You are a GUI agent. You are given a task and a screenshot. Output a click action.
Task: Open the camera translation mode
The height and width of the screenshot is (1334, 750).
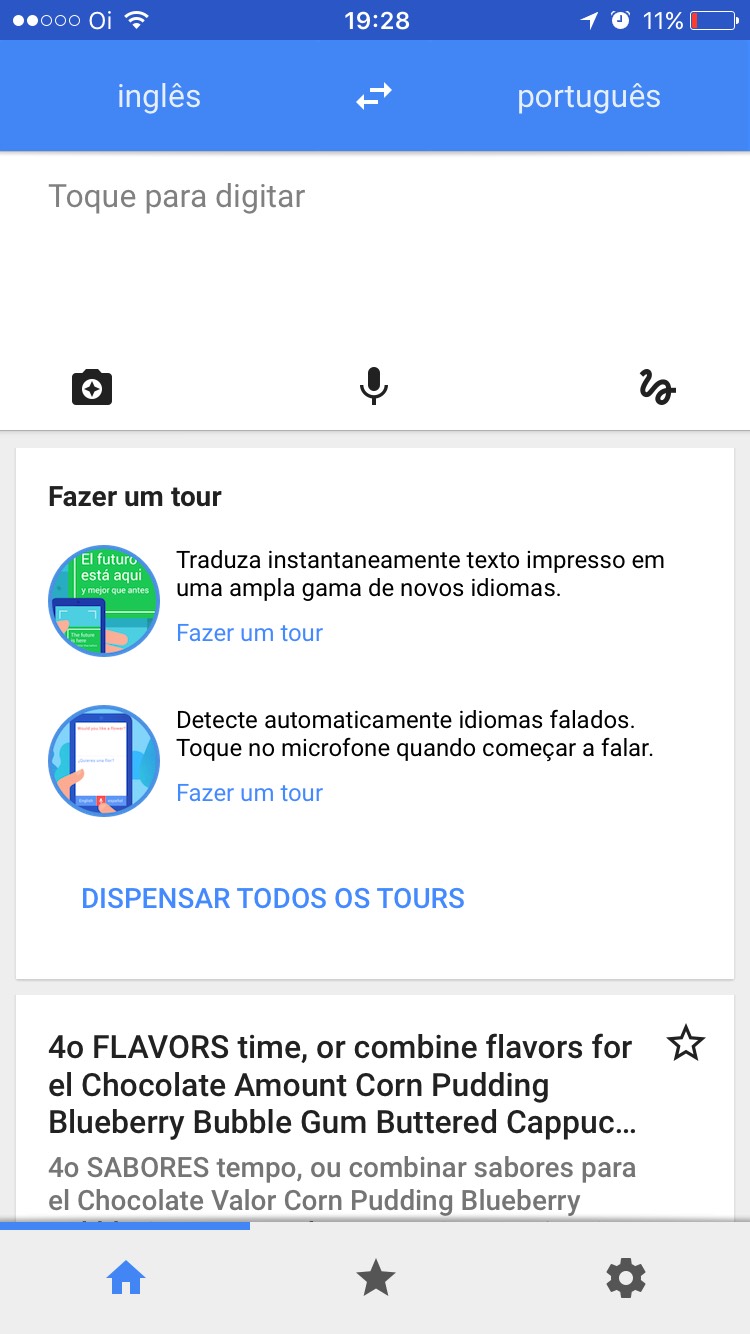point(92,387)
